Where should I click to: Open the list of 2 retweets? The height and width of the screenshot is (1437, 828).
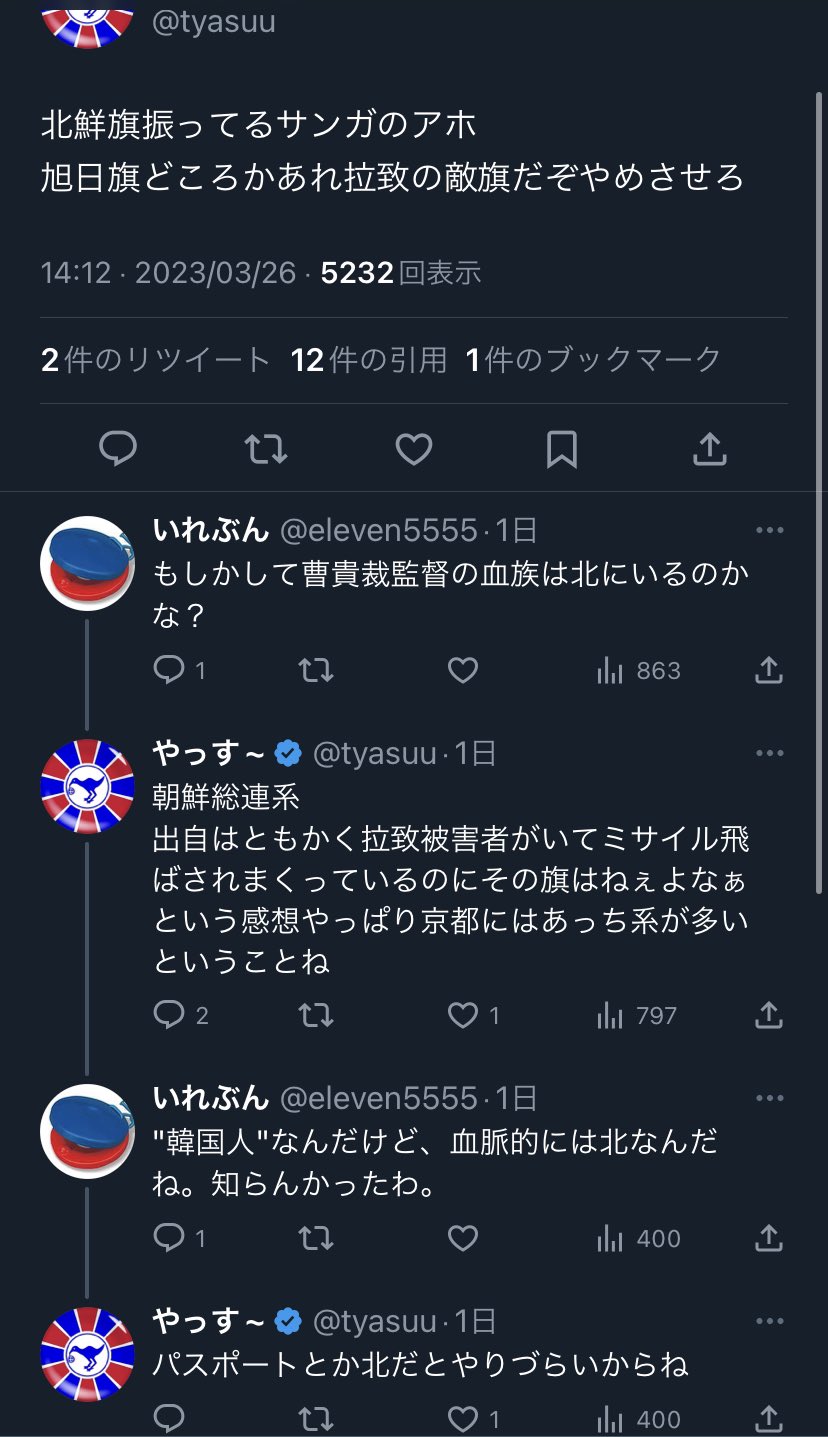pyautogui.click(x=156, y=360)
